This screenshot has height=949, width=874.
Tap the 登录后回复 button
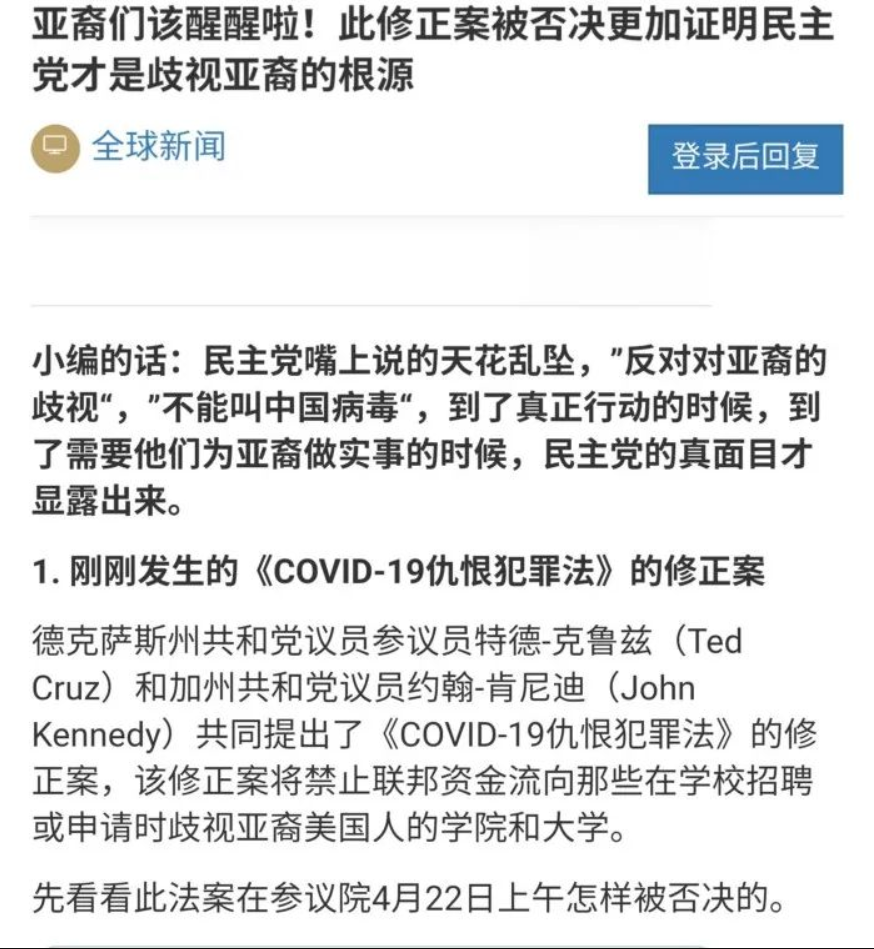(x=745, y=158)
